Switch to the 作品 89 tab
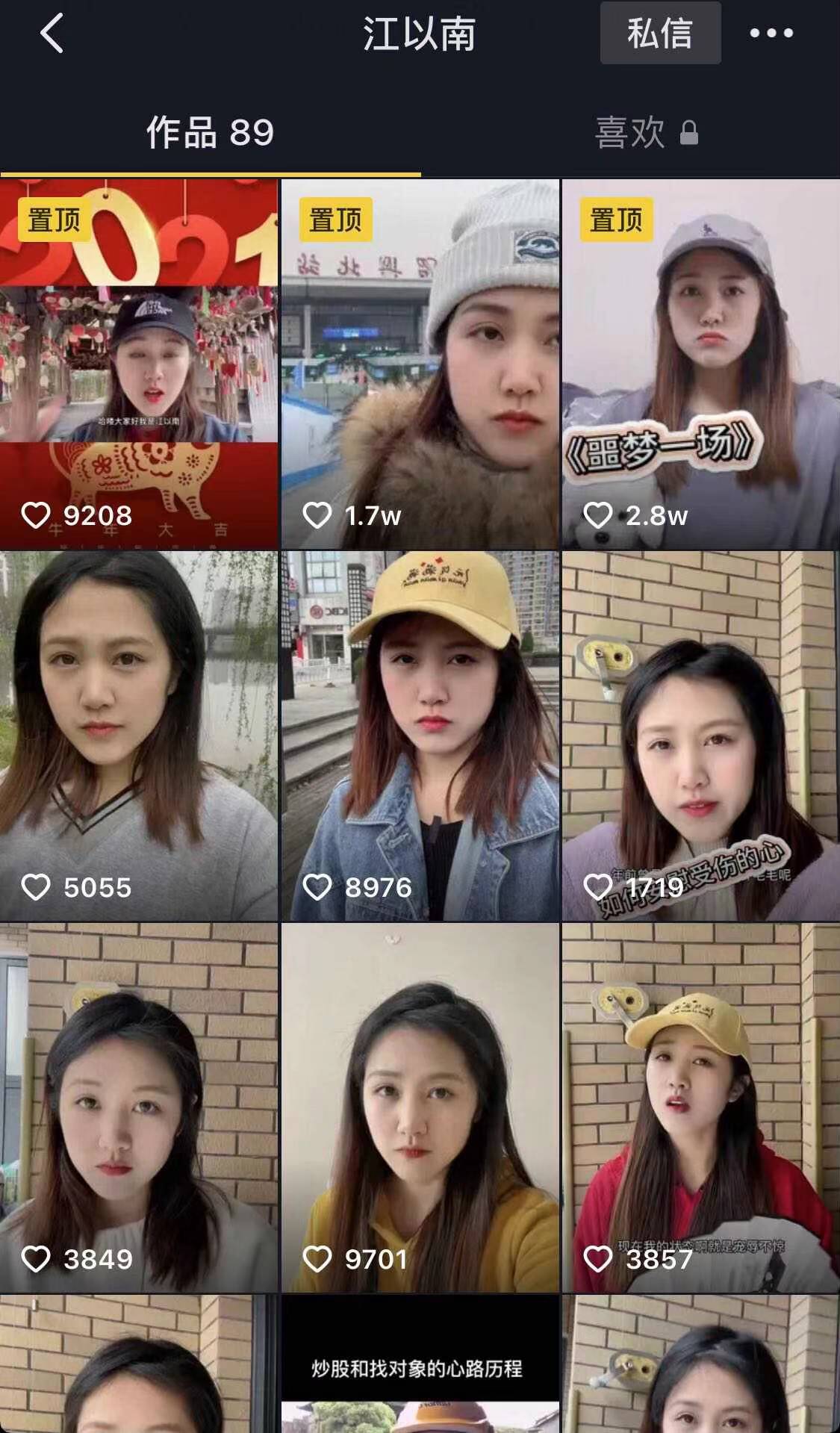 pos(210,133)
